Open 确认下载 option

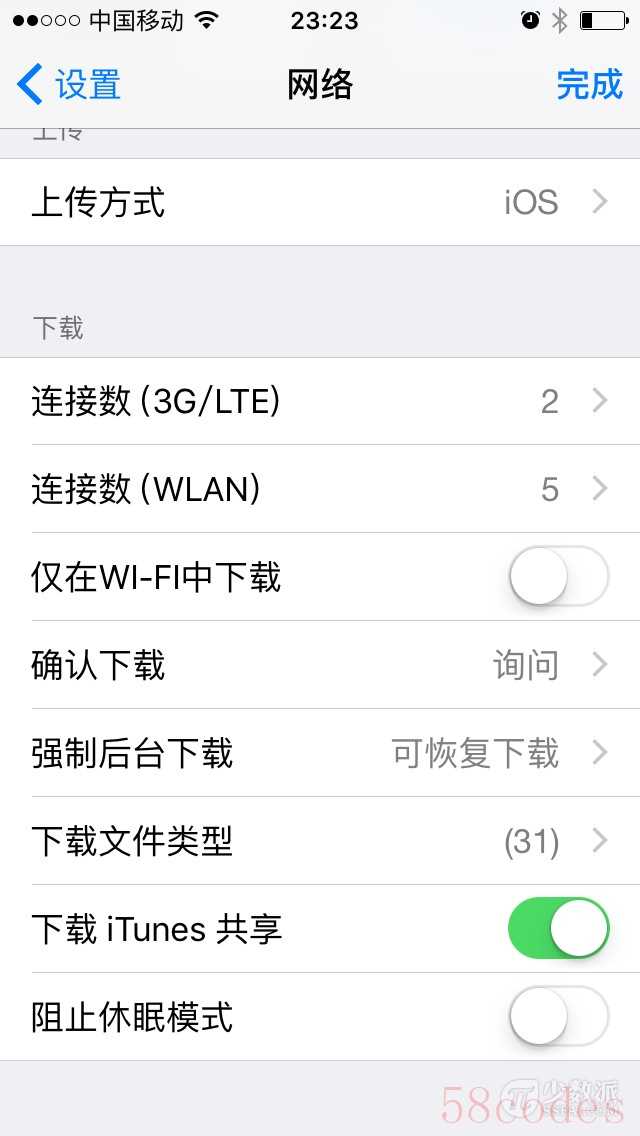click(320, 665)
